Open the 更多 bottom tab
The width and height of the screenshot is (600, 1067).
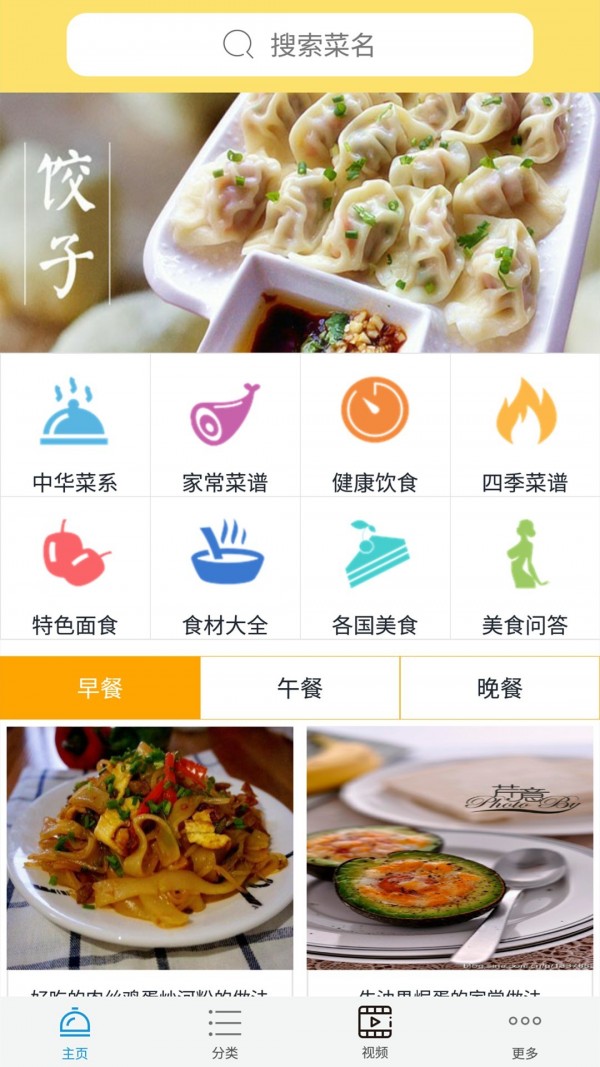pyautogui.click(x=525, y=1032)
